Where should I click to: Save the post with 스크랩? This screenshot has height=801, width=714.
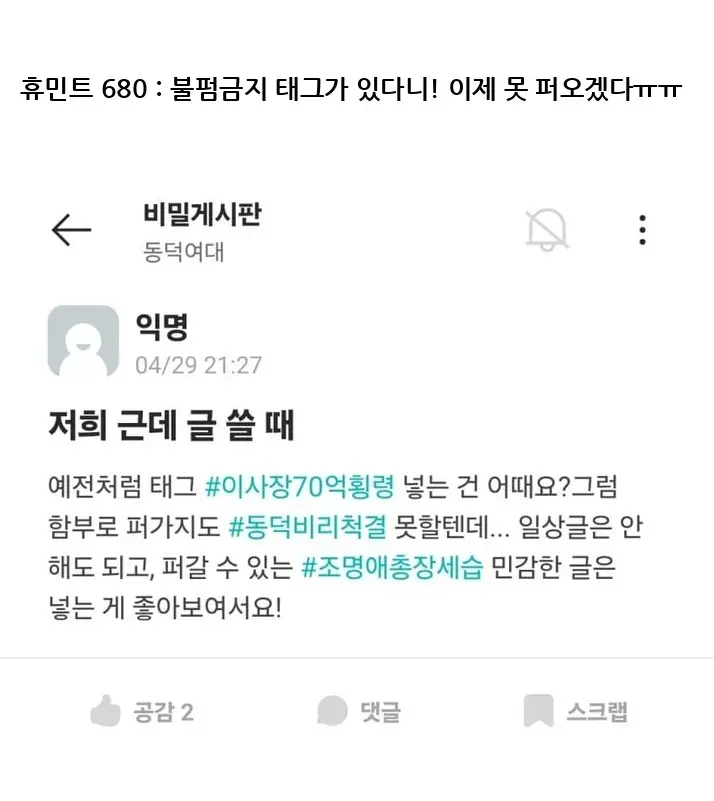point(576,712)
